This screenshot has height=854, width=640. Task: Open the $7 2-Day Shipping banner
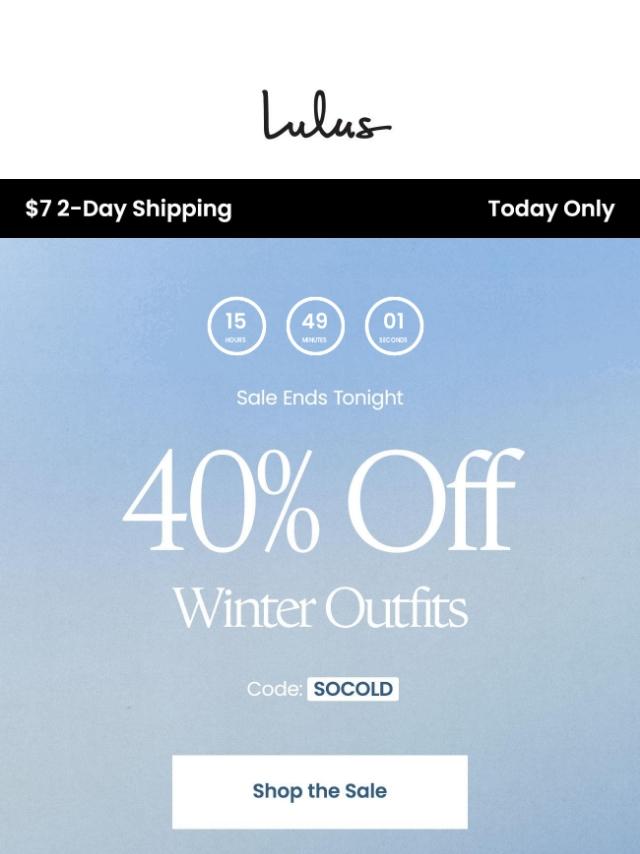[129, 209]
